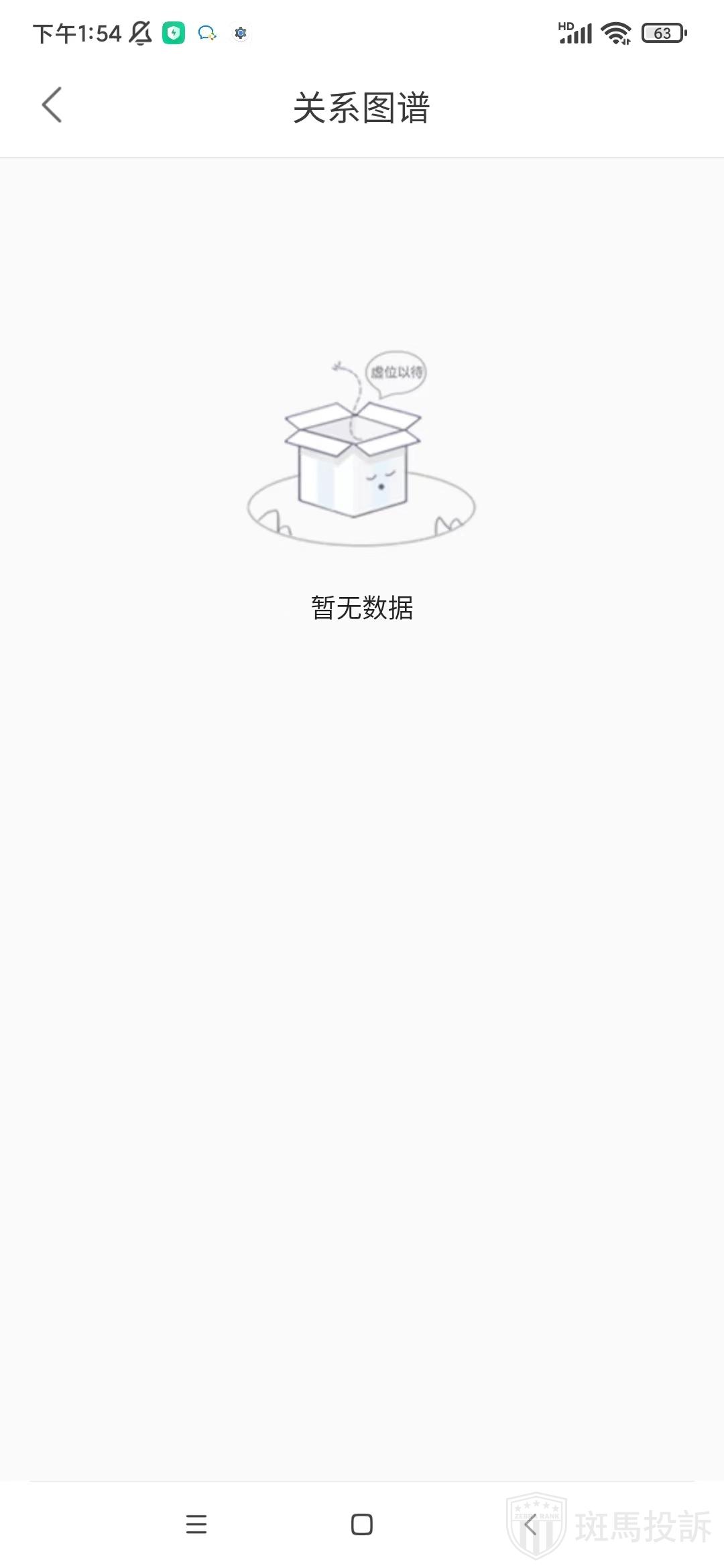The width and height of the screenshot is (724, 1568).
Task: Open recent apps from the navigation bar
Action: 196,1524
